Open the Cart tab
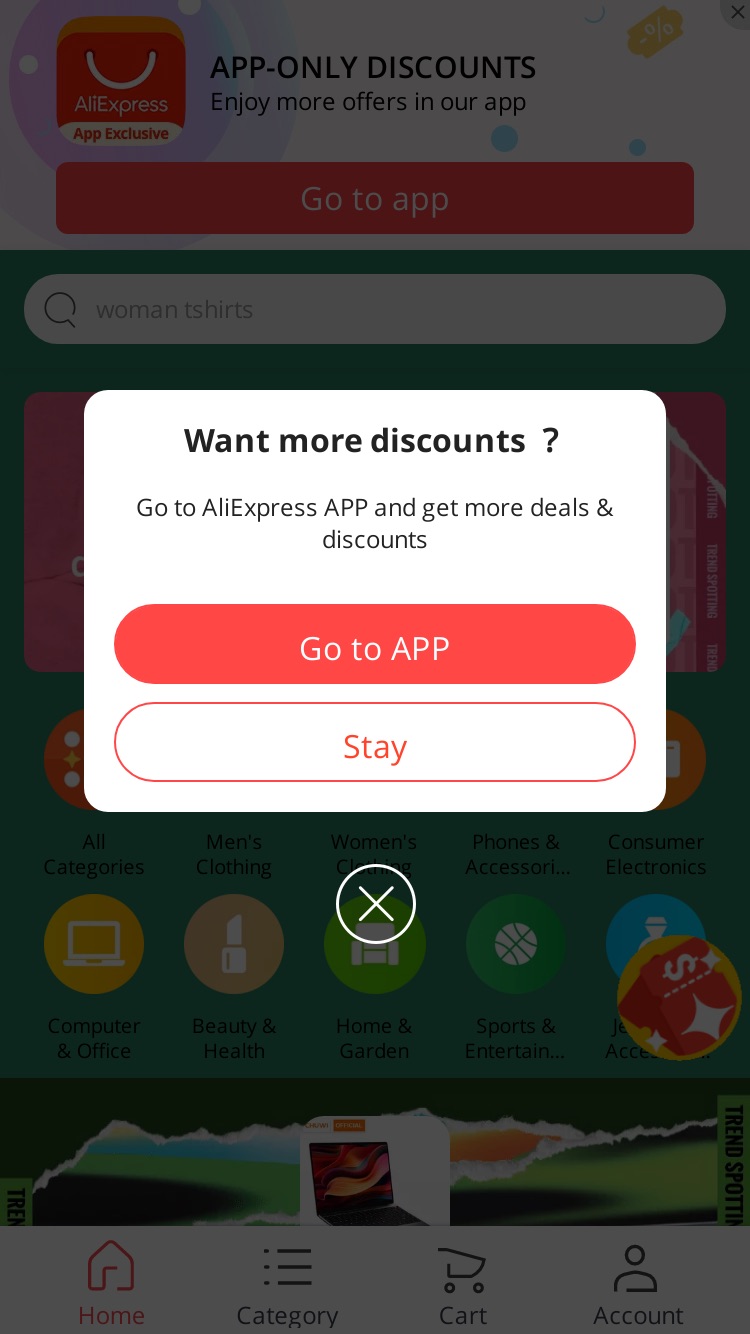Viewport: 750px width, 1334px height. pos(463,1285)
